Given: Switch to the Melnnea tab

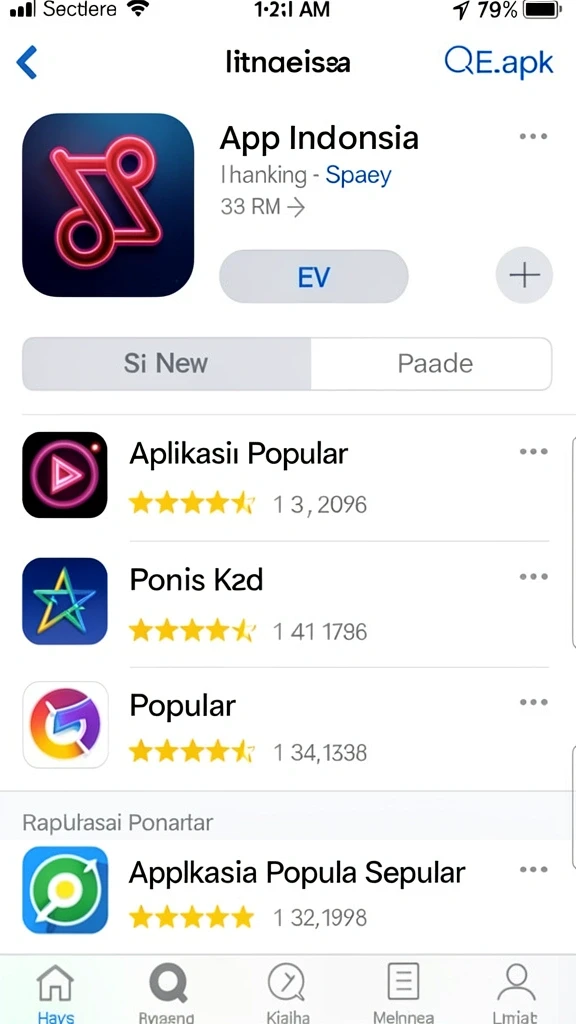Looking at the screenshot, I should [403, 993].
